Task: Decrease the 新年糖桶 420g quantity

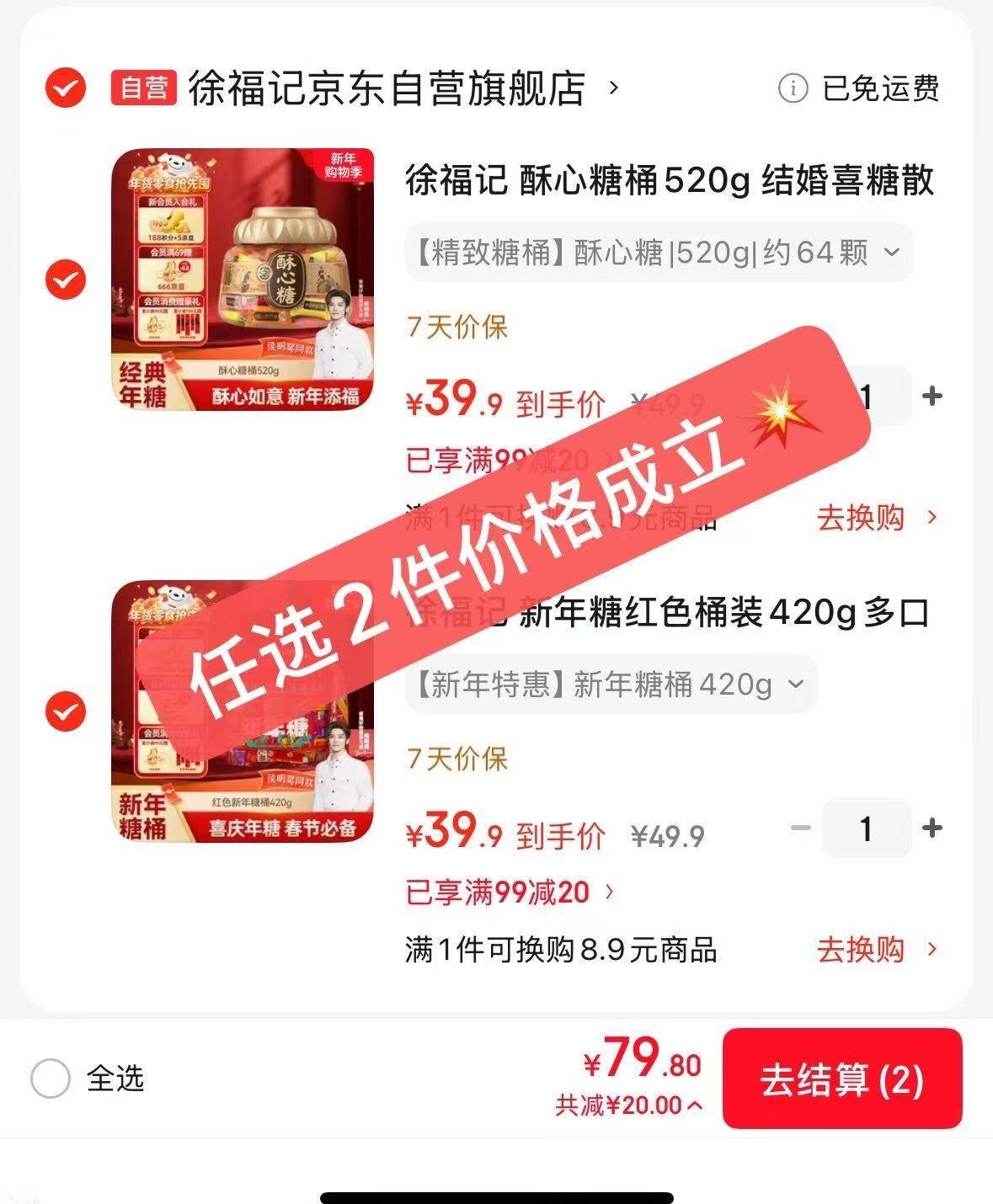Action: coord(800,828)
